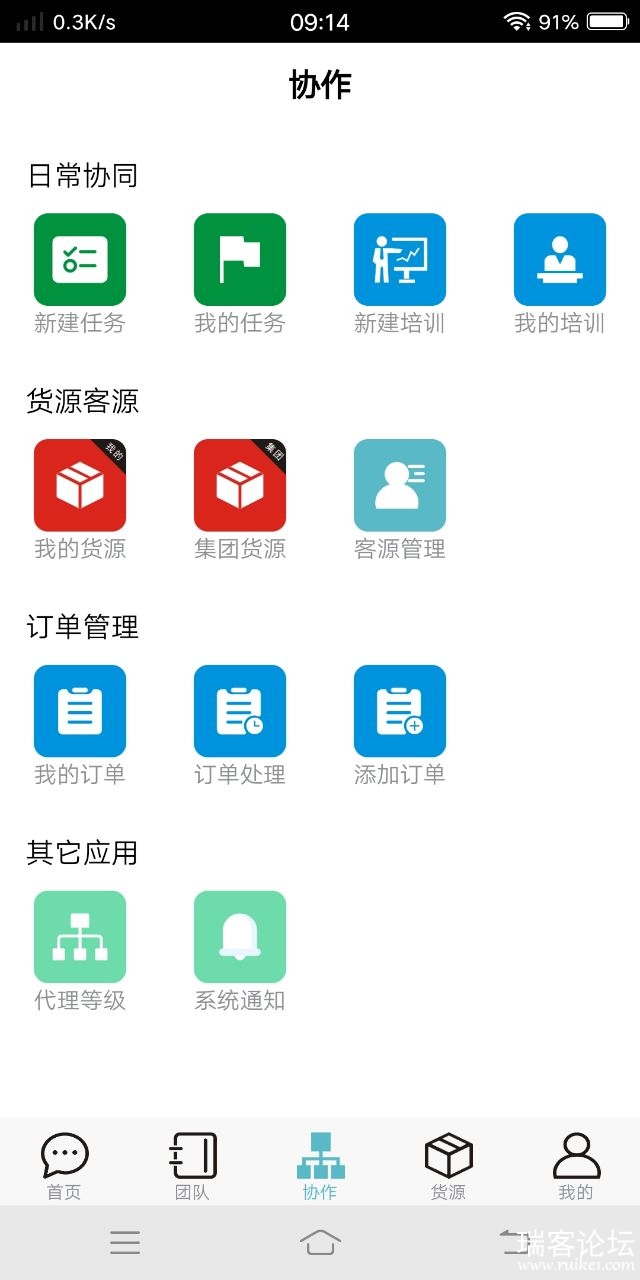The image size is (640, 1280).
Task: Tap 新建培训 to create training
Action: coord(400,260)
